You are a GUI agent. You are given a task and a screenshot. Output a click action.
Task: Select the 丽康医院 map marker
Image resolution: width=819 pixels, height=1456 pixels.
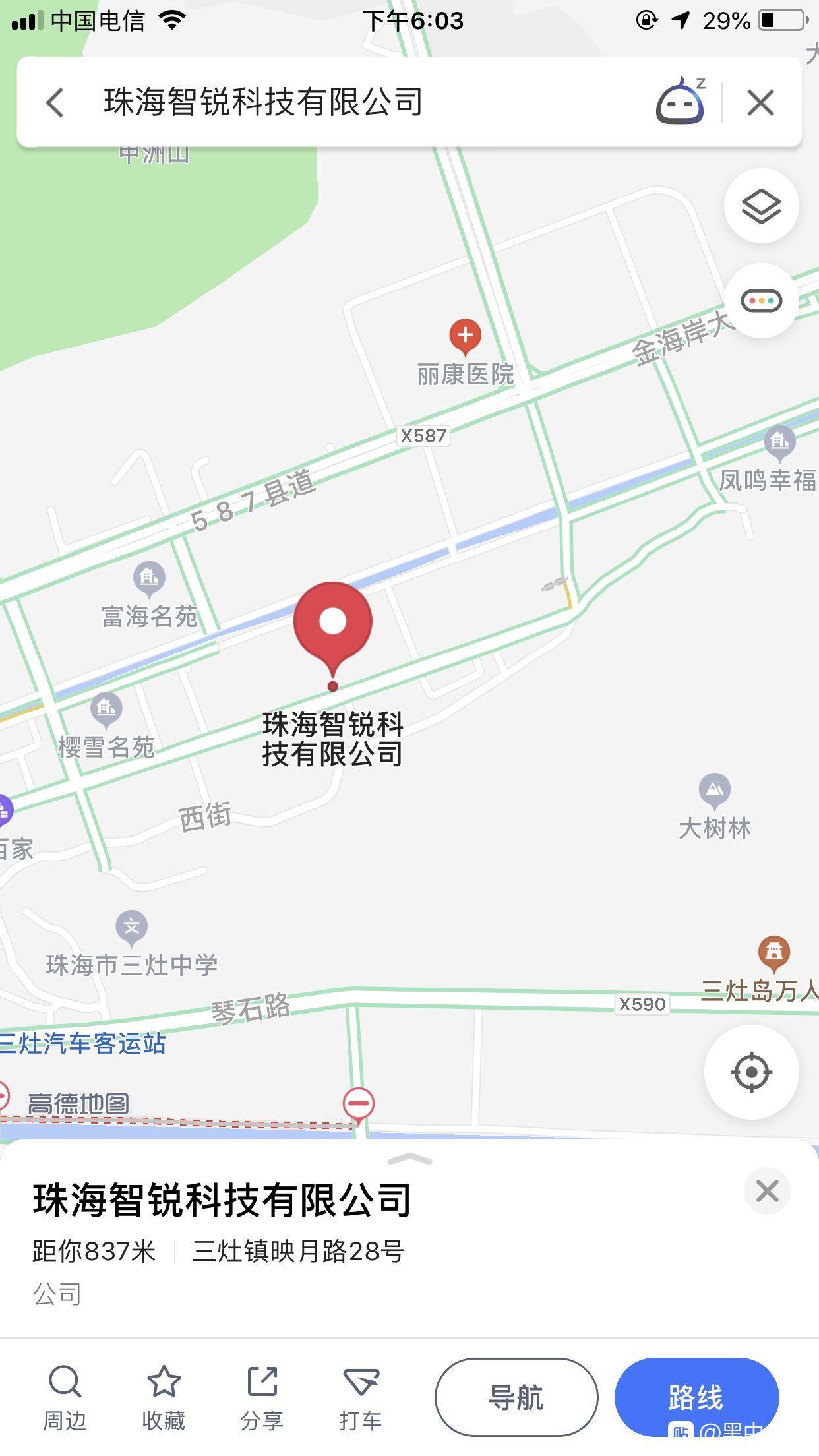click(x=466, y=336)
